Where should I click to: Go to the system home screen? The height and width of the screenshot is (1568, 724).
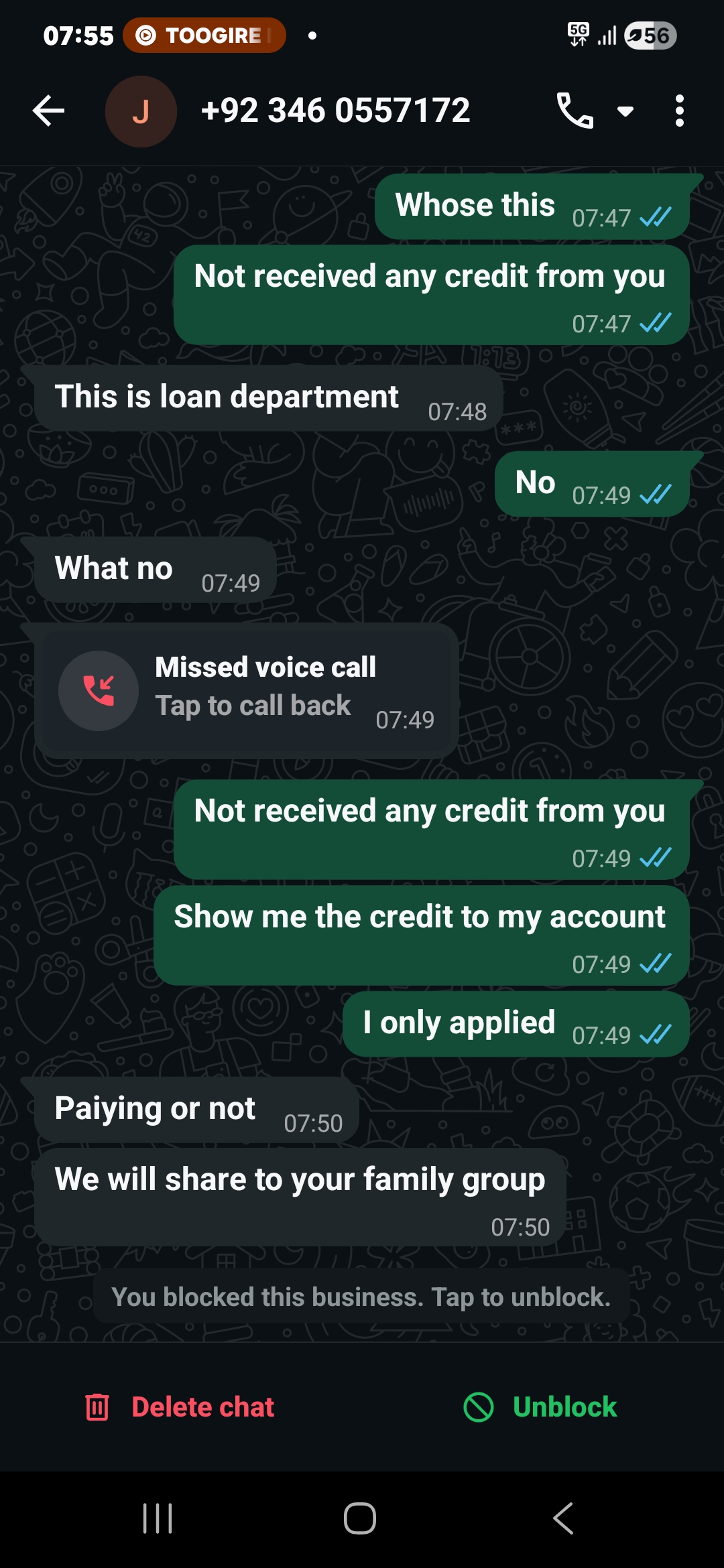click(360, 1518)
